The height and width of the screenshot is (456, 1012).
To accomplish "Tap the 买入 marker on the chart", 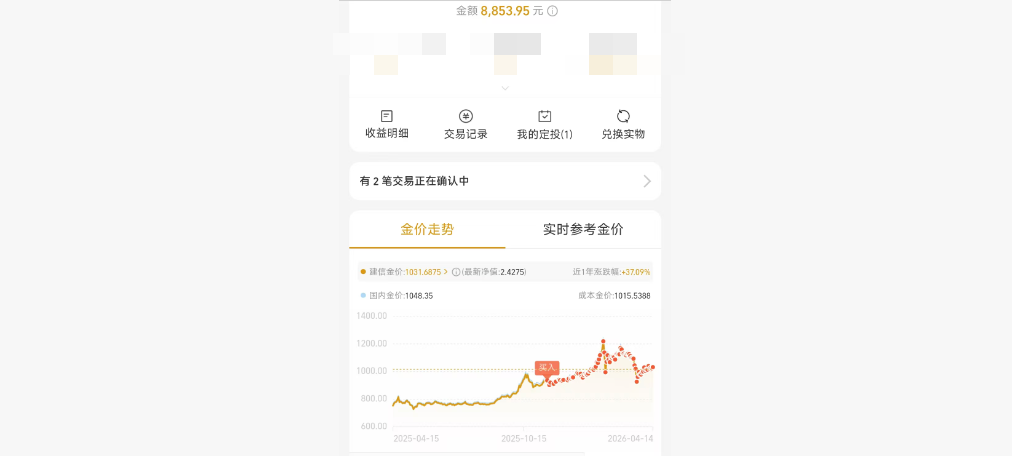I will 546,367.
